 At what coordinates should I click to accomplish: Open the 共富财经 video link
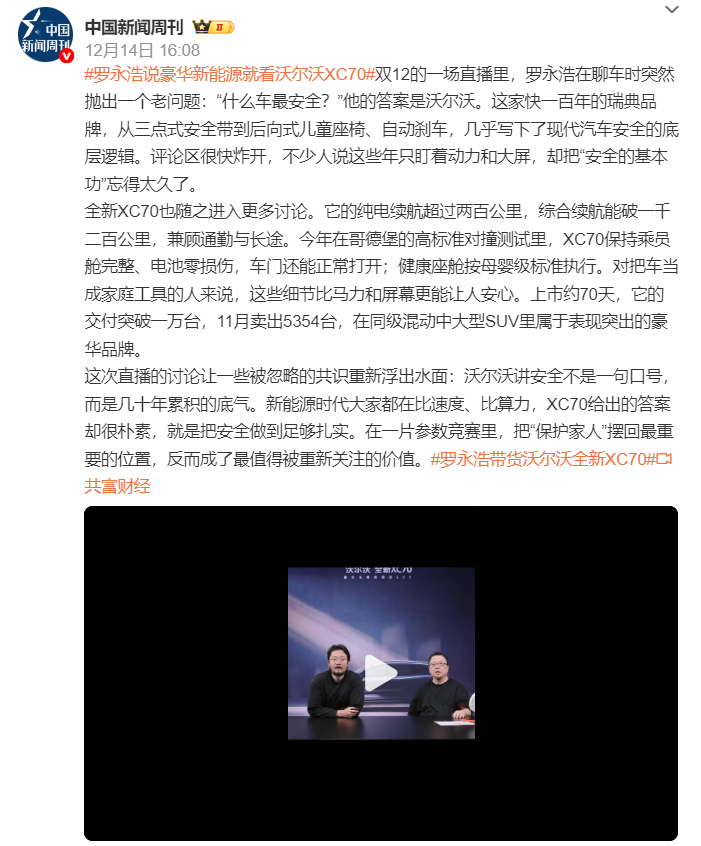pos(117,487)
